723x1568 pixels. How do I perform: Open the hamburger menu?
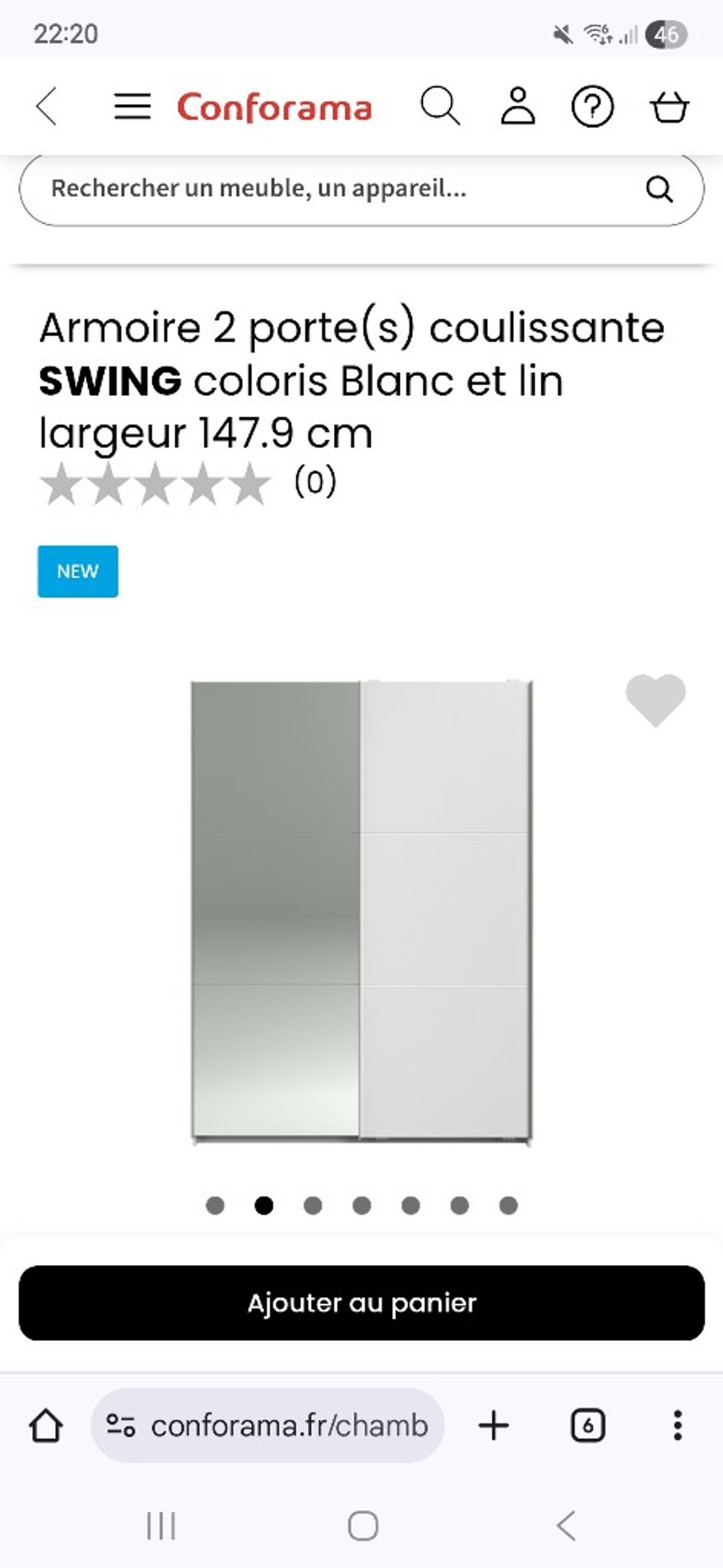tap(132, 107)
